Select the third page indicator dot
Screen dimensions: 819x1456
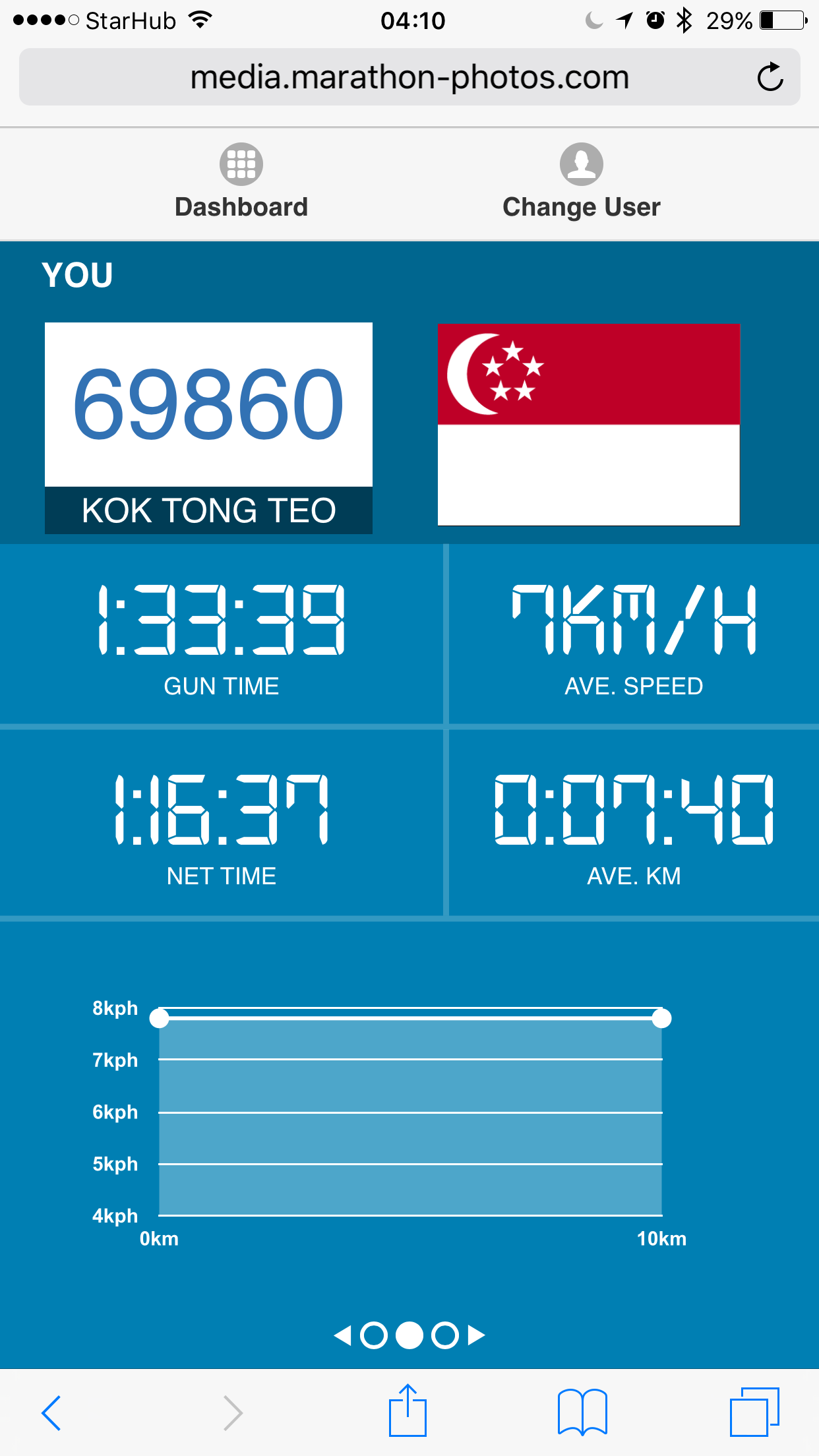click(x=445, y=1335)
